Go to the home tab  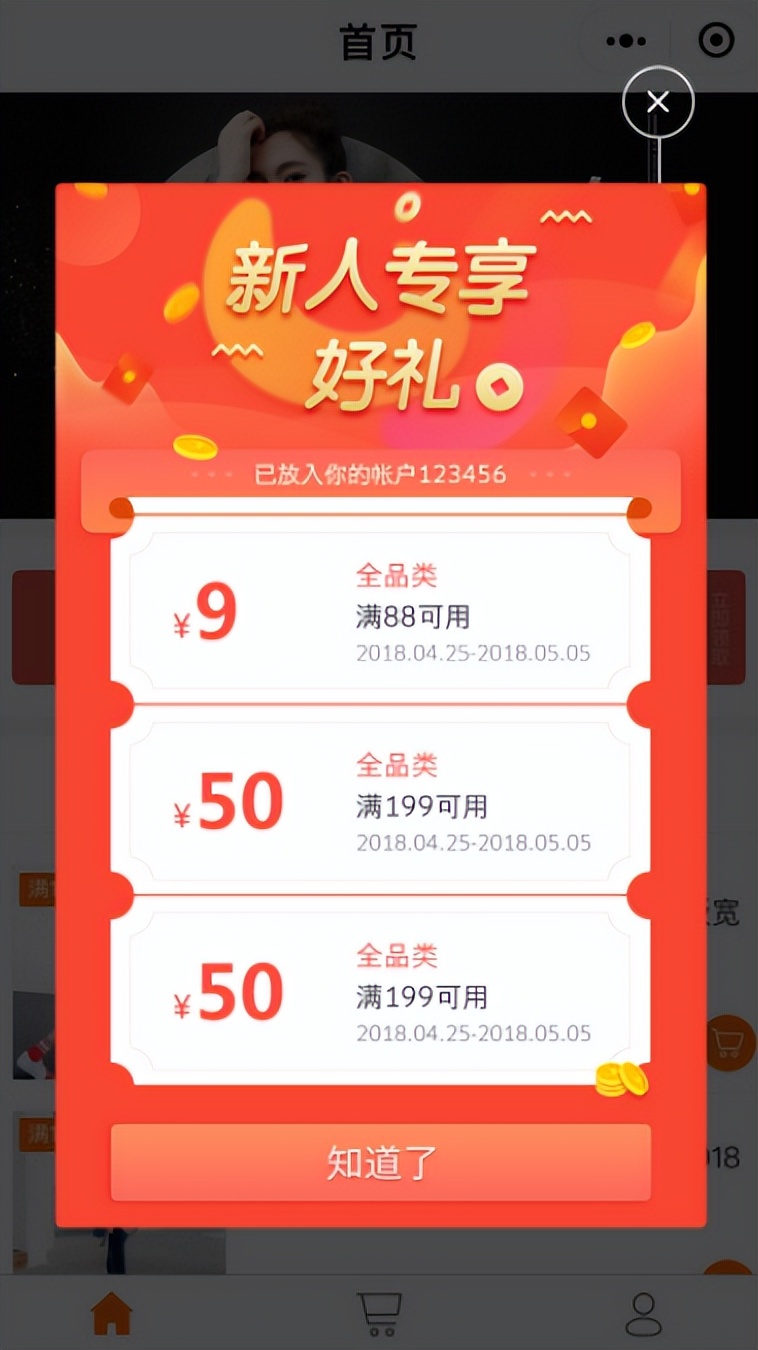[112, 1312]
